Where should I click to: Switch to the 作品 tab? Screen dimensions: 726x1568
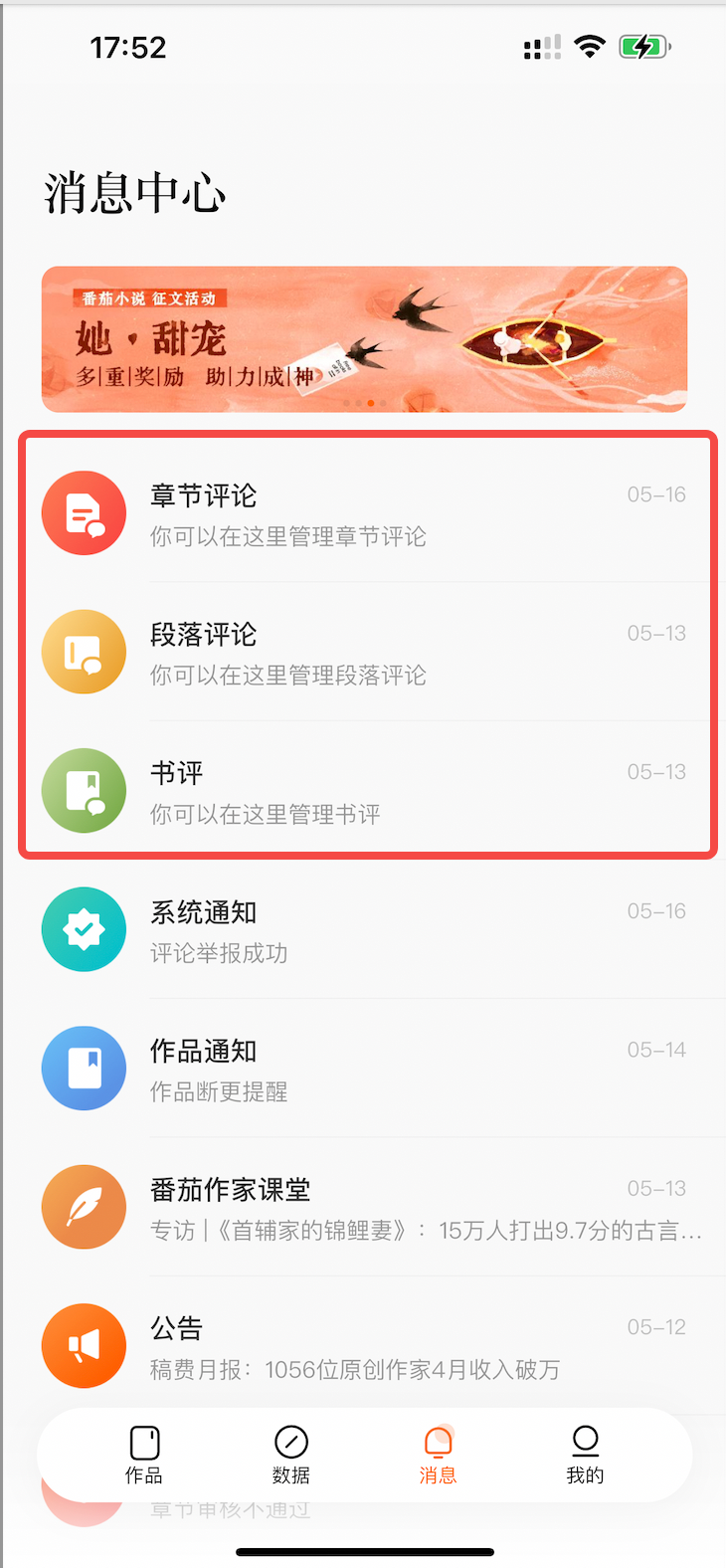coord(144,1455)
